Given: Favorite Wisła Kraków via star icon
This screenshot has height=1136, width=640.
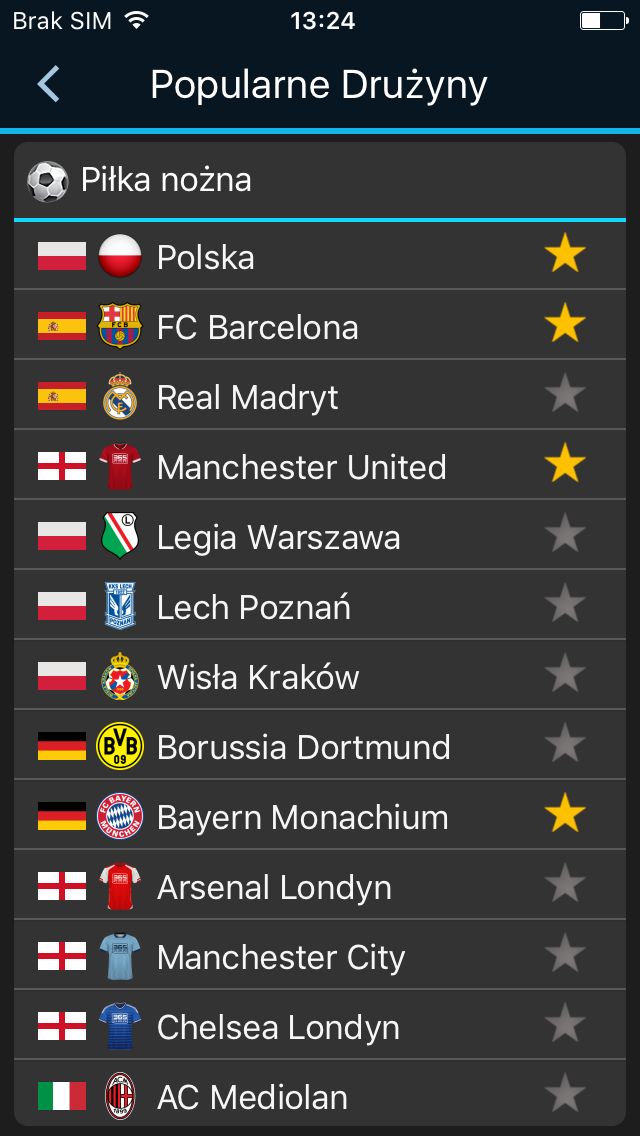Looking at the screenshot, I should click(565, 674).
